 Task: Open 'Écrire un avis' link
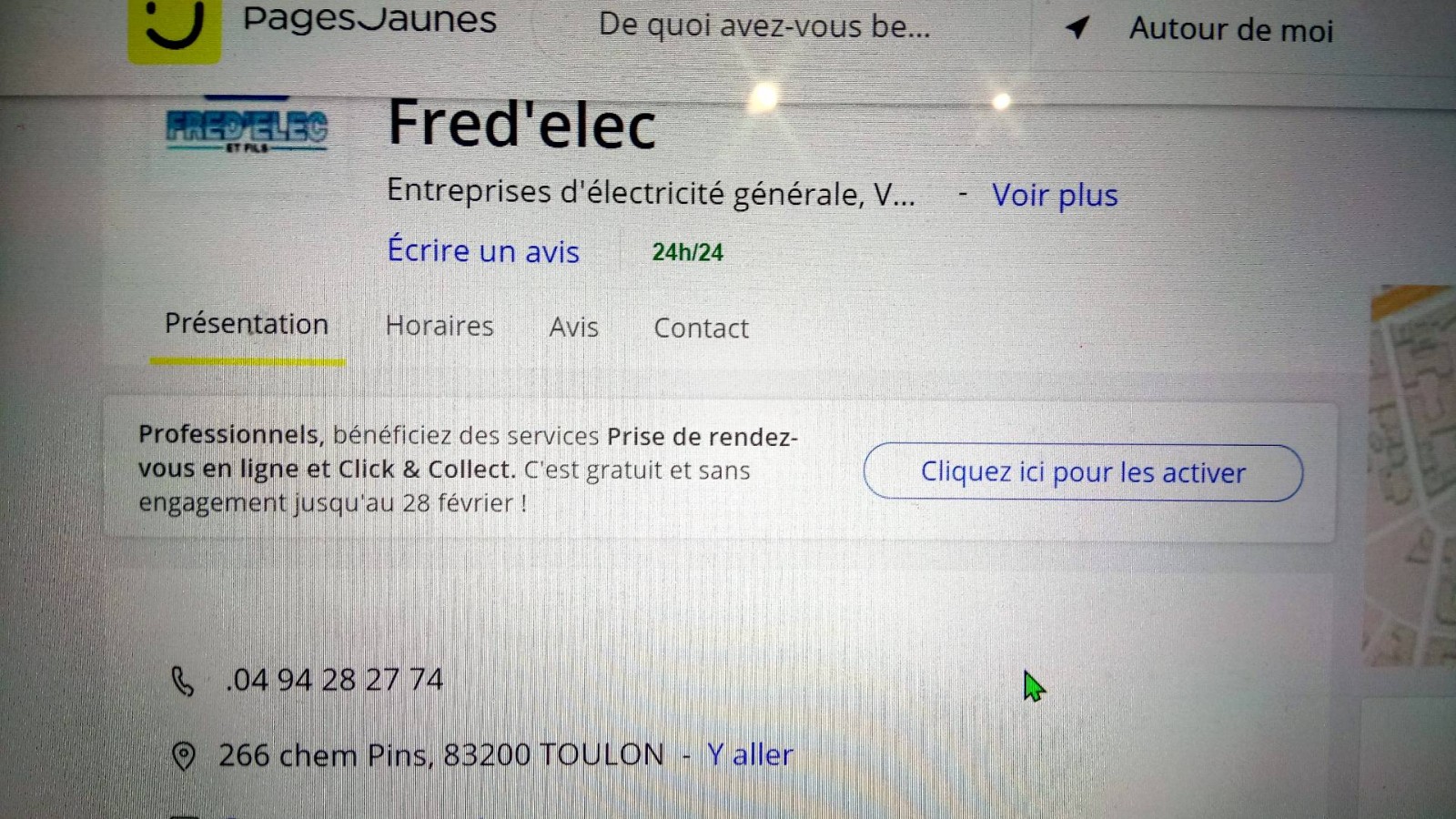[x=483, y=251]
